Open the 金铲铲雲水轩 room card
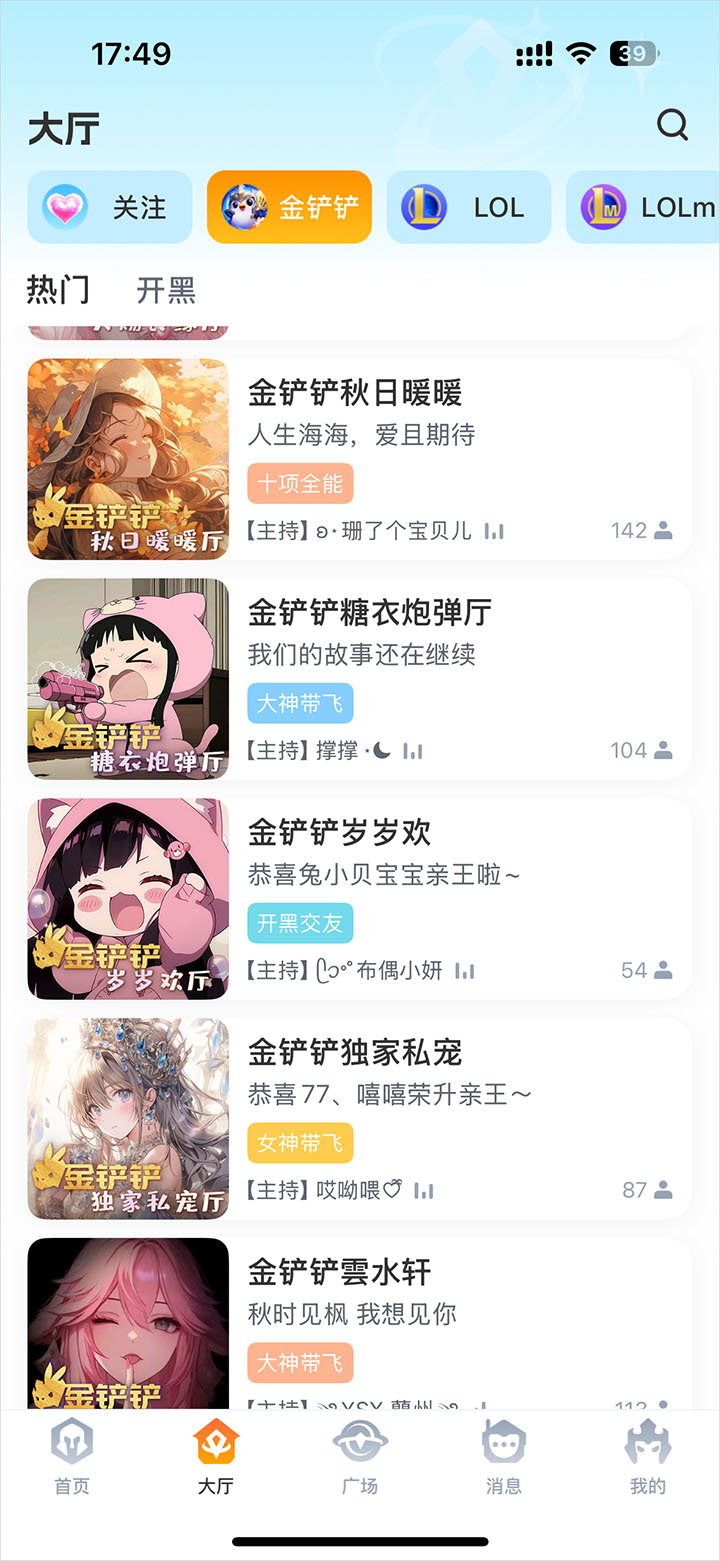Image resolution: width=720 pixels, height=1561 pixels. [x=358, y=1320]
